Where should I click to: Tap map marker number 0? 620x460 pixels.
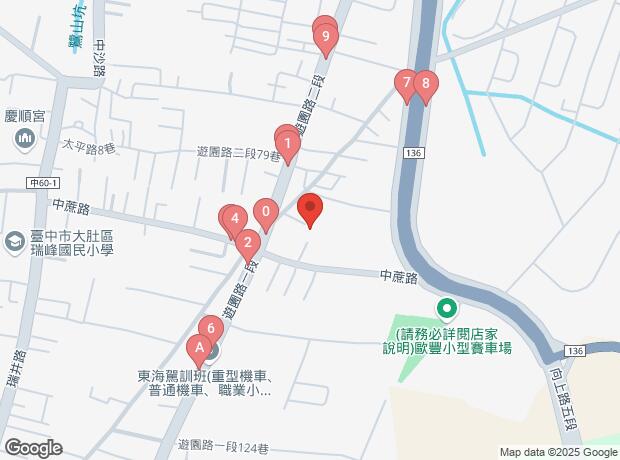pos(265,212)
